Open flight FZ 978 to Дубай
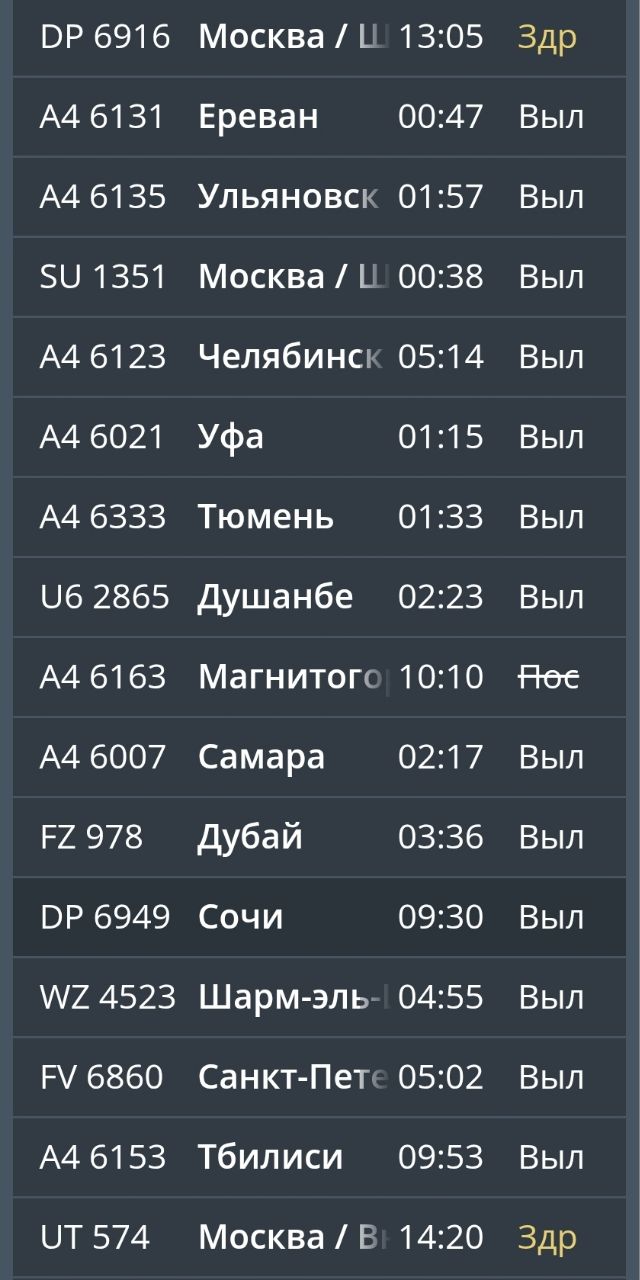This screenshot has width=640, height=1280. point(326,837)
